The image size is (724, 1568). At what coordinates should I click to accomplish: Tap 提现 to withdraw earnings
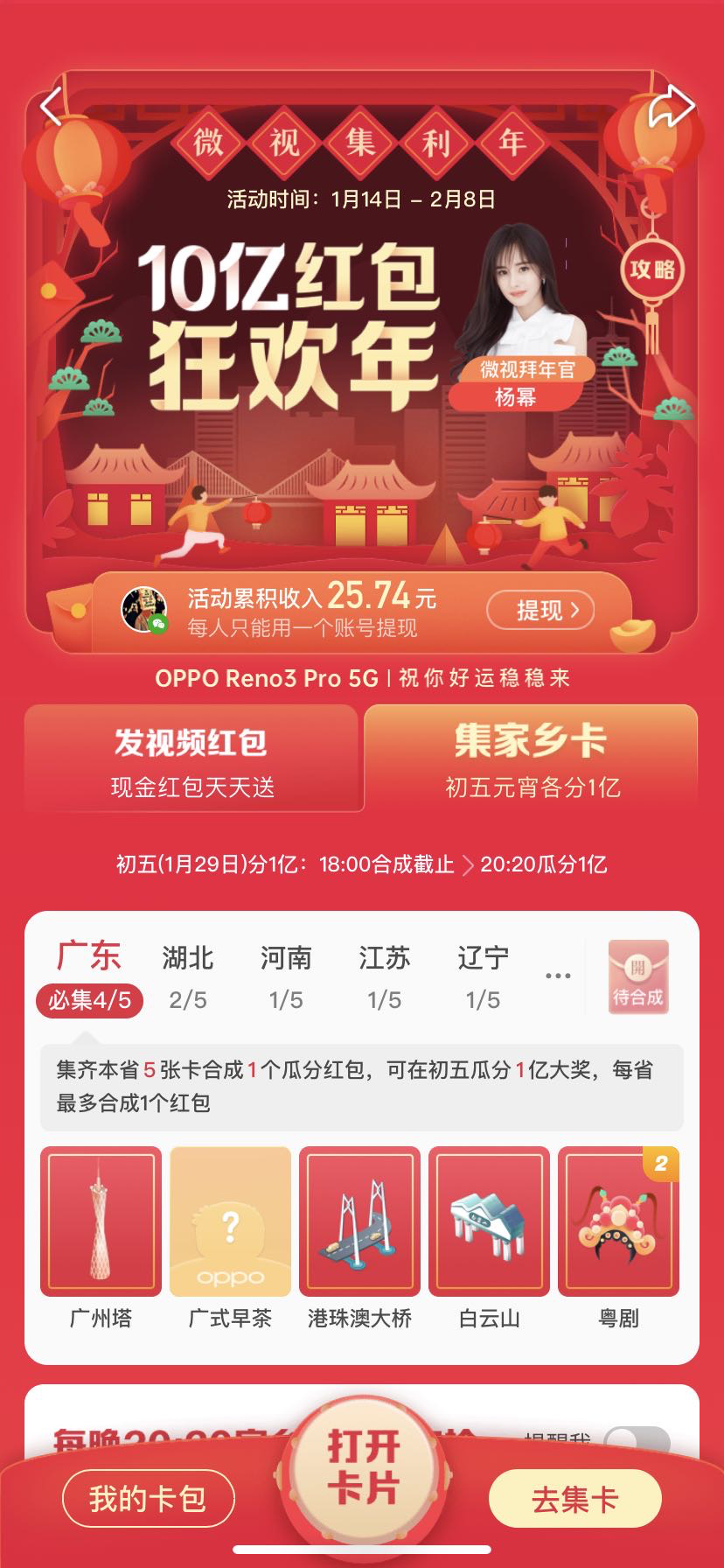(540, 610)
